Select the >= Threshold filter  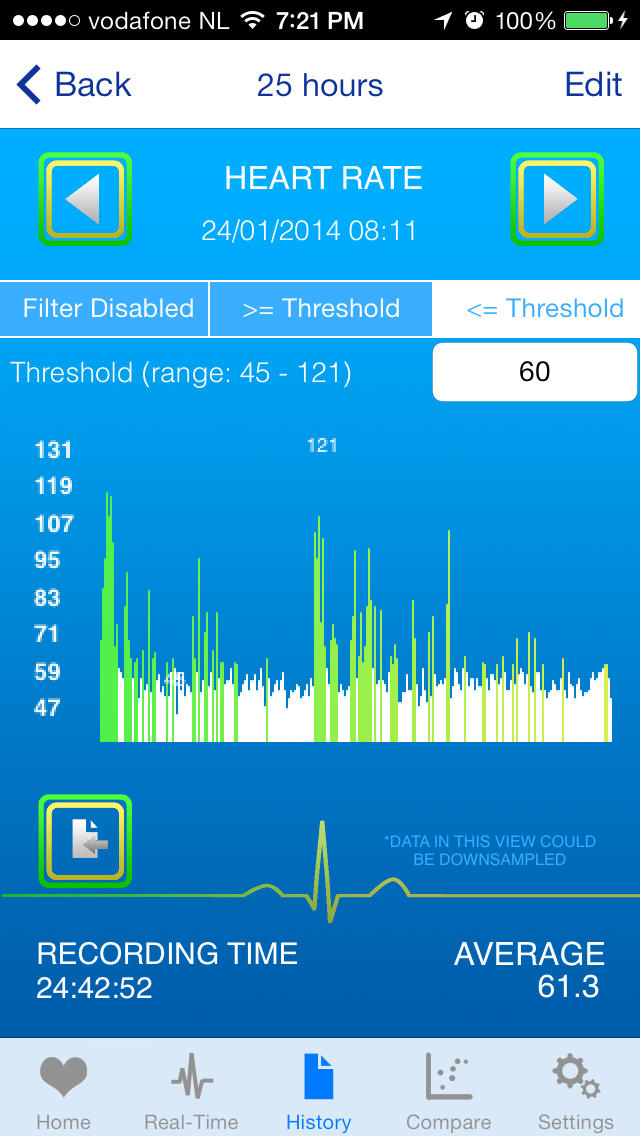click(321, 309)
